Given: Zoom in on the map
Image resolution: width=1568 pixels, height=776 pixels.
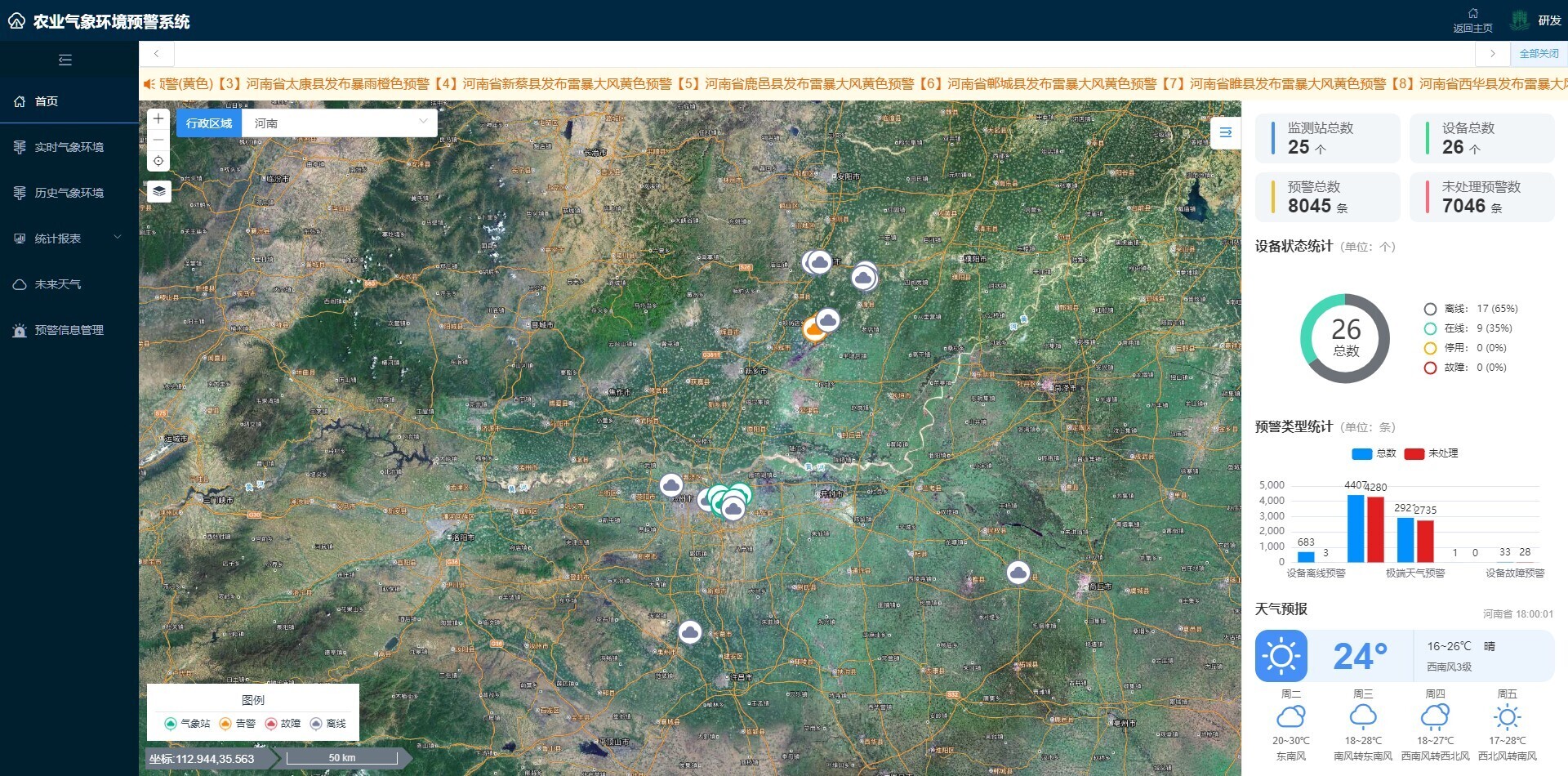Looking at the screenshot, I should pos(158,119).
